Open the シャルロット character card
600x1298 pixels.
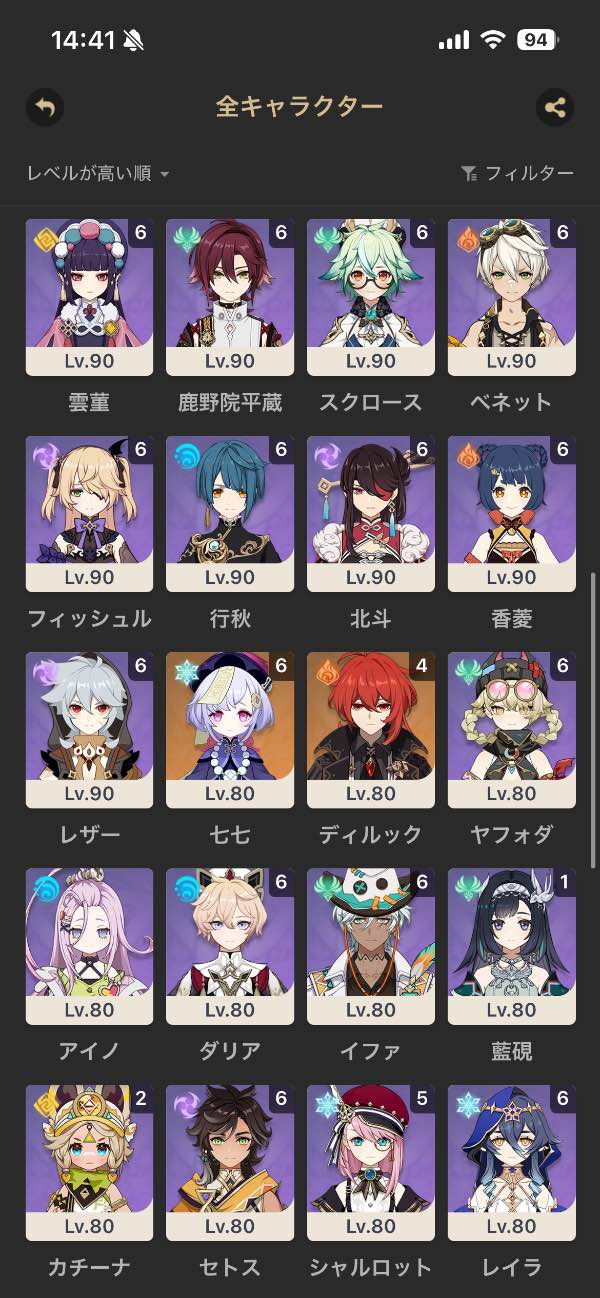click(x=371, y=1162)
